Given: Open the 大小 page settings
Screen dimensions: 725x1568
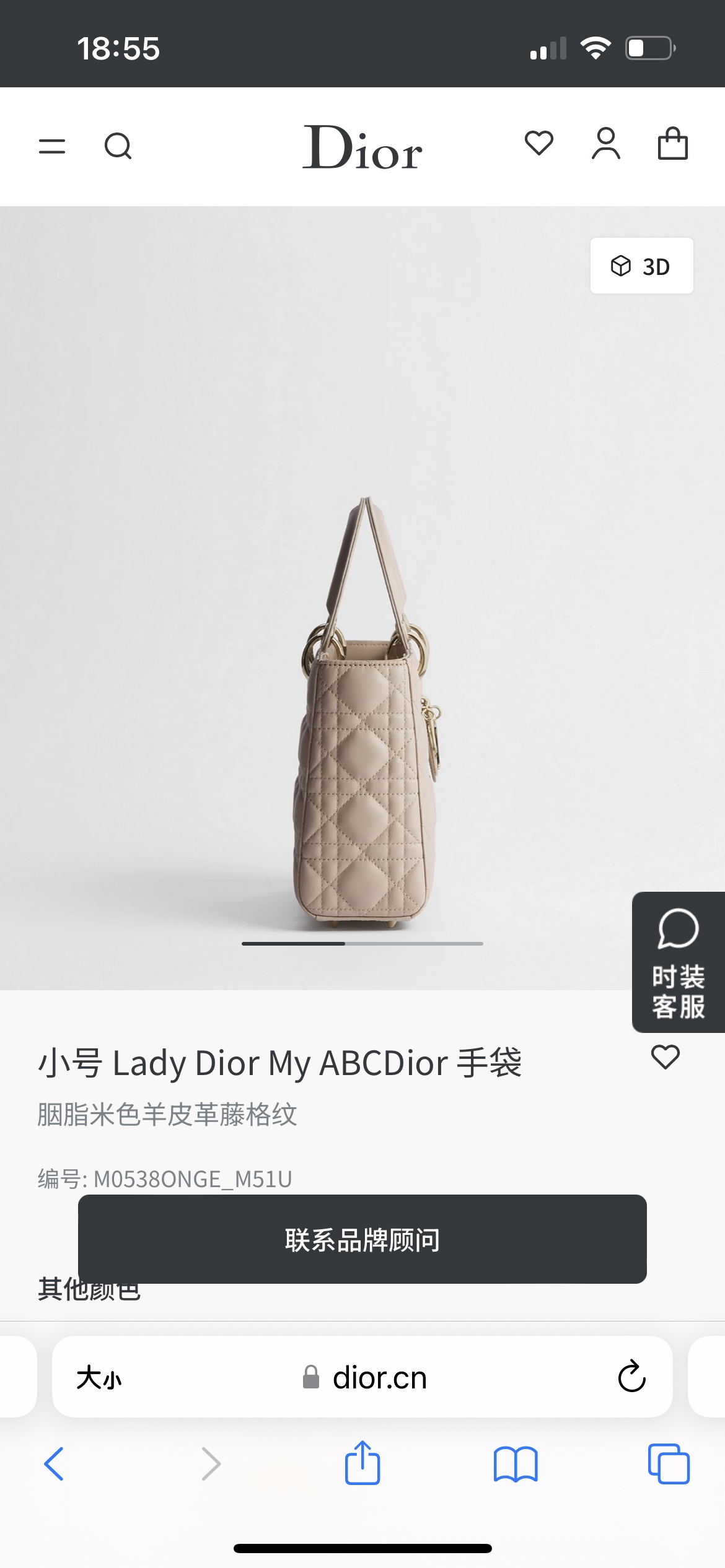Looking at the screenshot, I should coord(99,1378).
